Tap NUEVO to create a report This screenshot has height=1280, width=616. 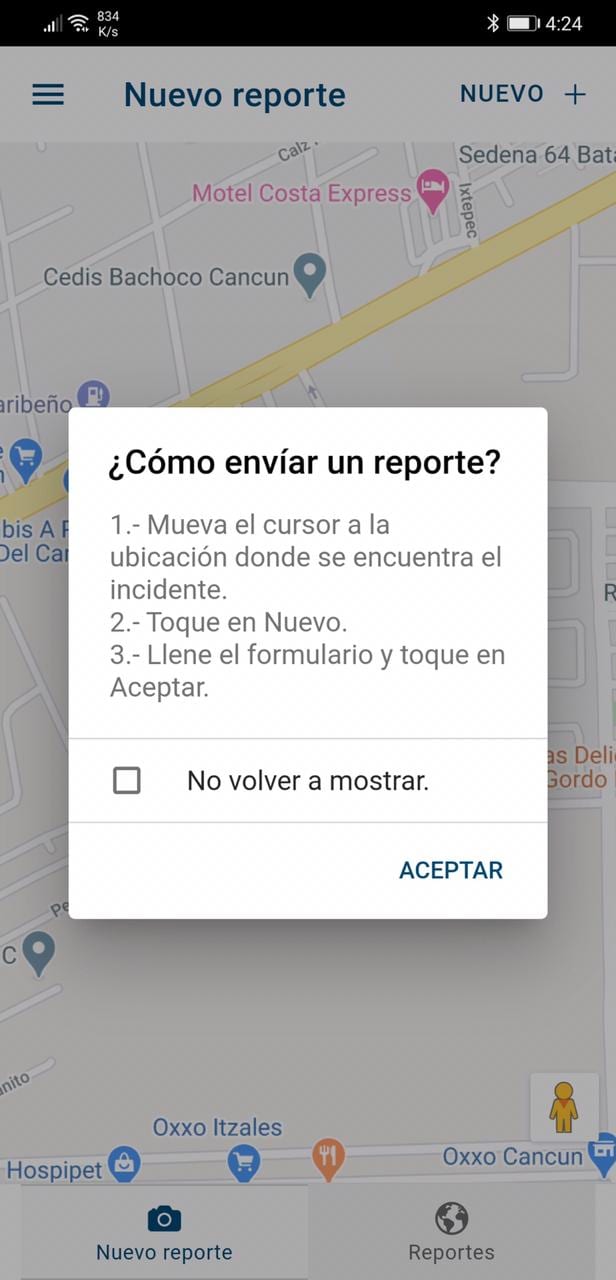(x=522, y=94)
